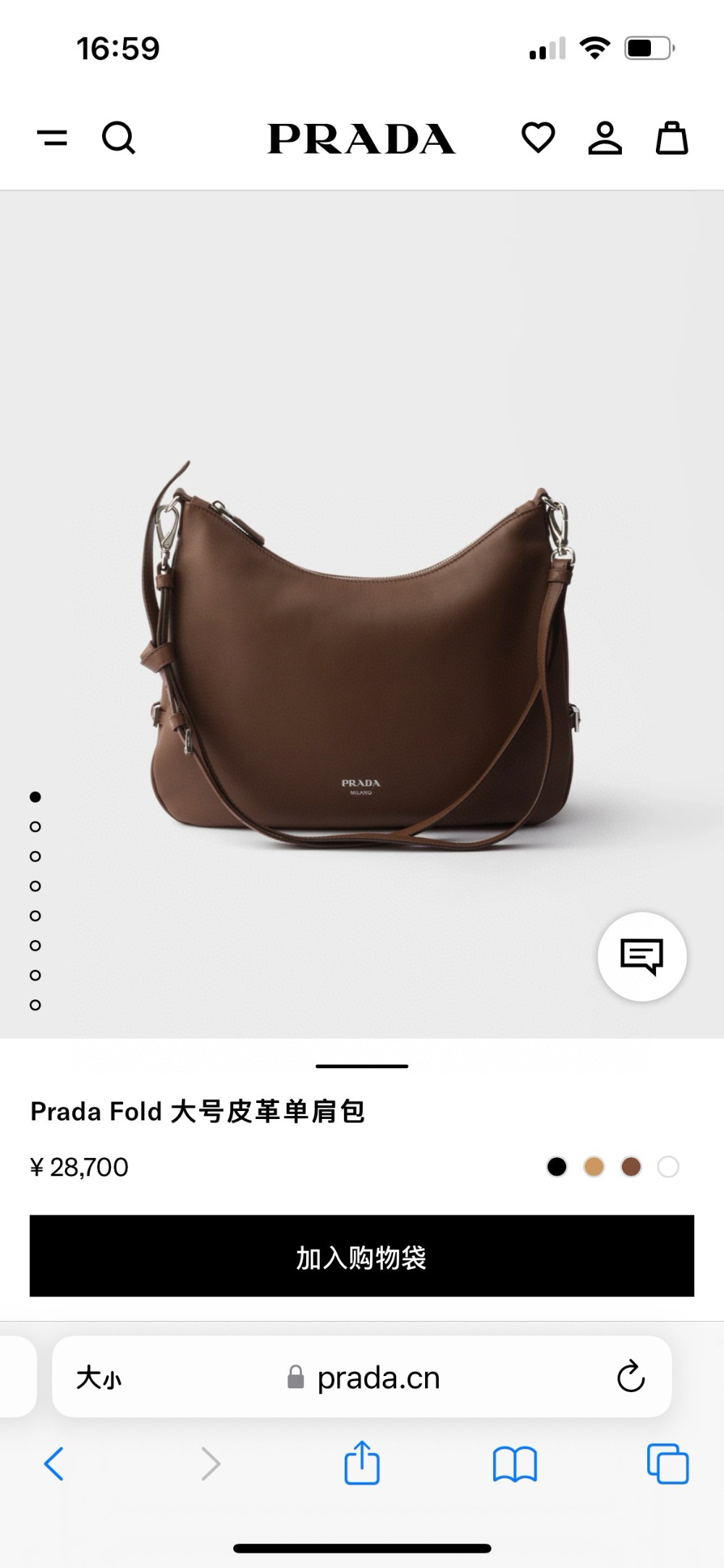Open the account profile icon
Viewport: 724px width, 1568px height.
point(605,138)
